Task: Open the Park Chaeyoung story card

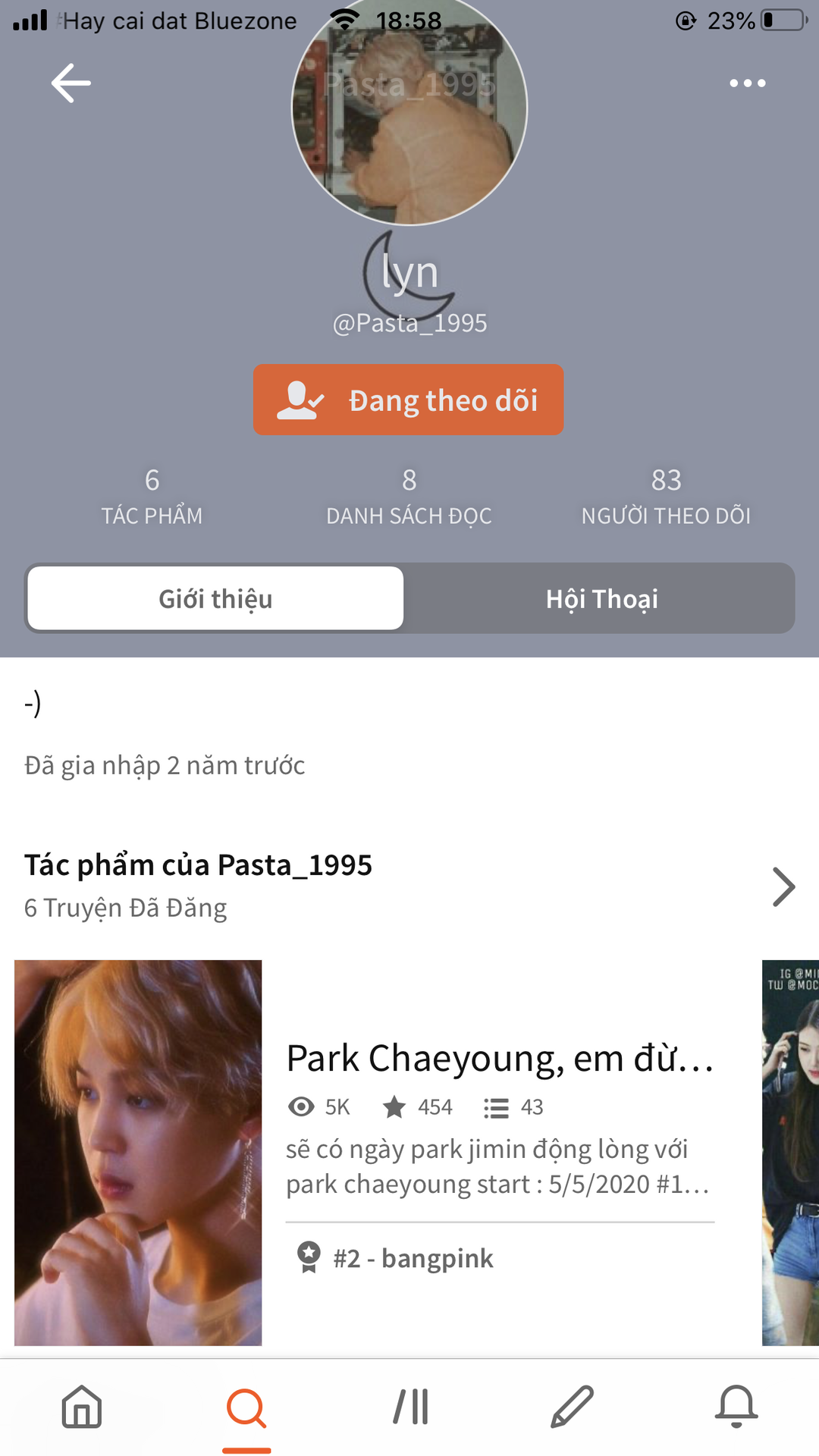Action: pos(499,1058)
